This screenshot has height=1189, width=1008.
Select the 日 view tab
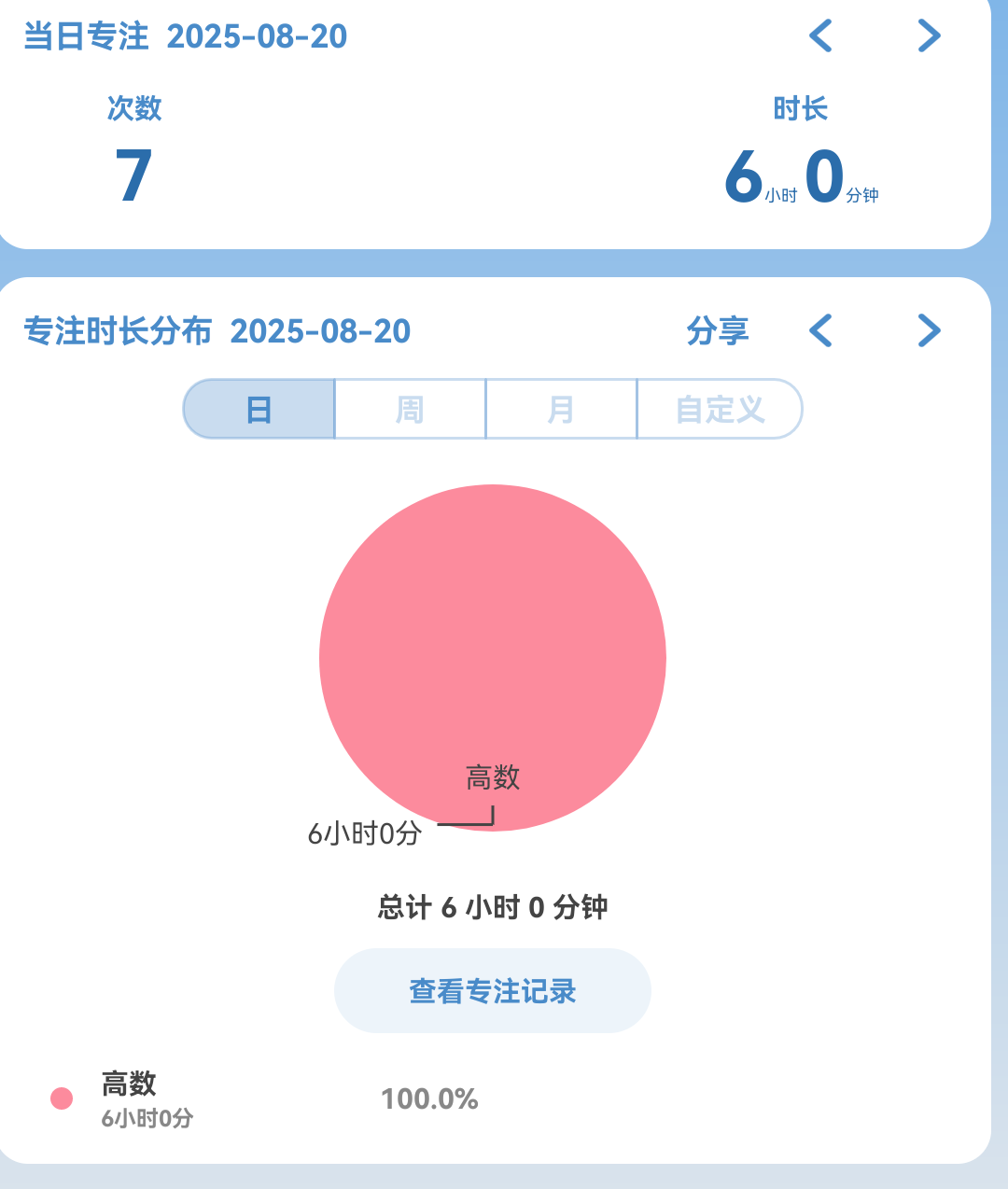pos(259,409)
